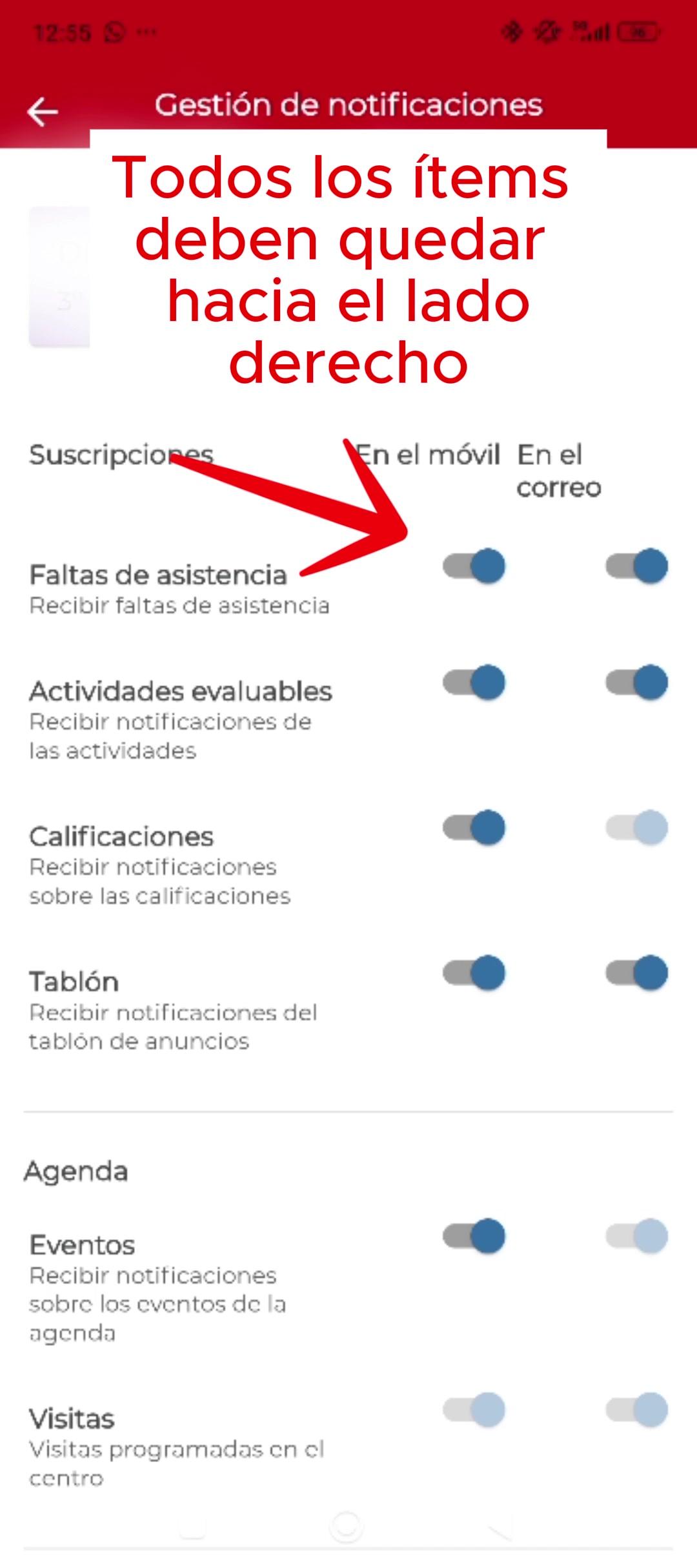This screenshot has height=1568, width=697.
Task: Toggle Faltas de asistencia mobile notifications
Action: (474, 566)
